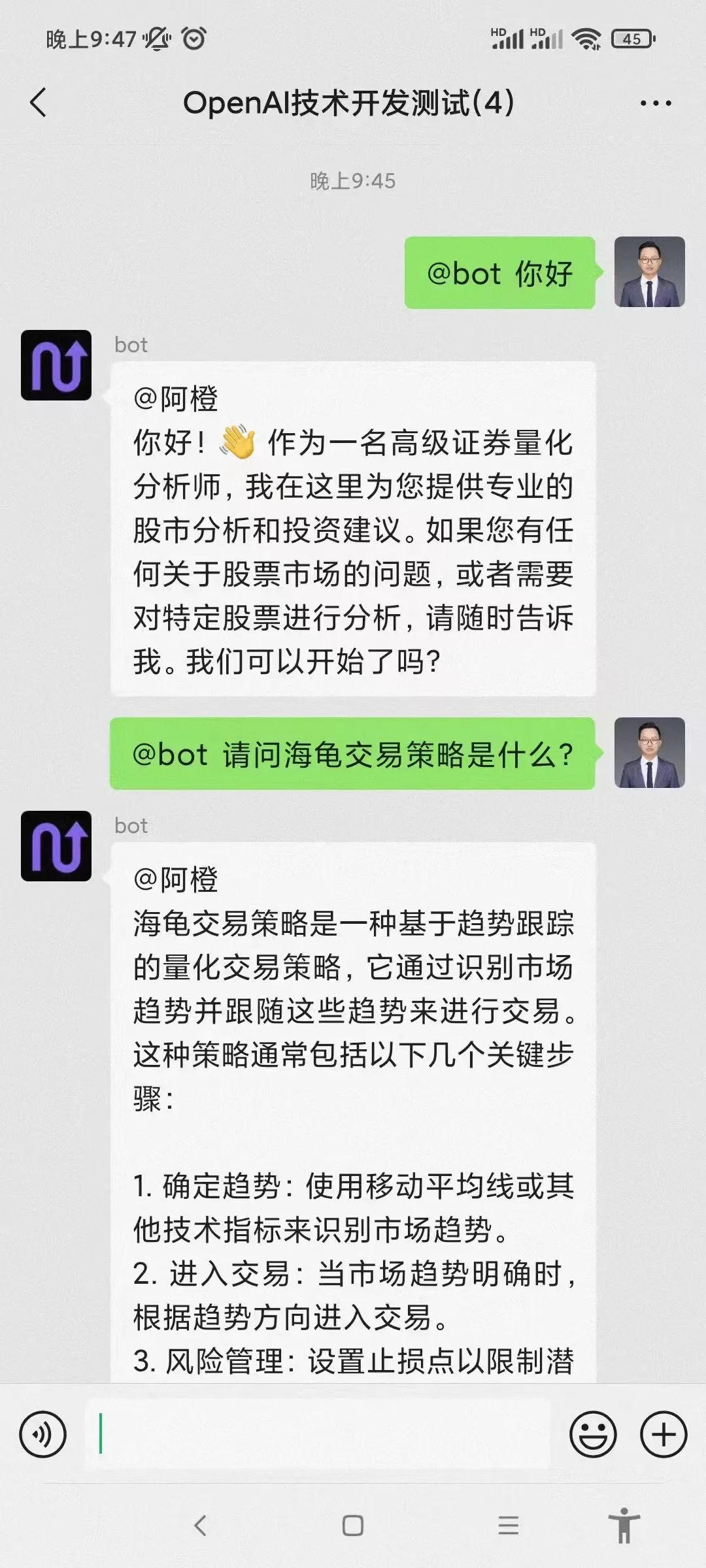Viewport: 706px width, 1568px height.
Task: Go back from the OpenAI技术开发测试 group chat
Action: 39,103
